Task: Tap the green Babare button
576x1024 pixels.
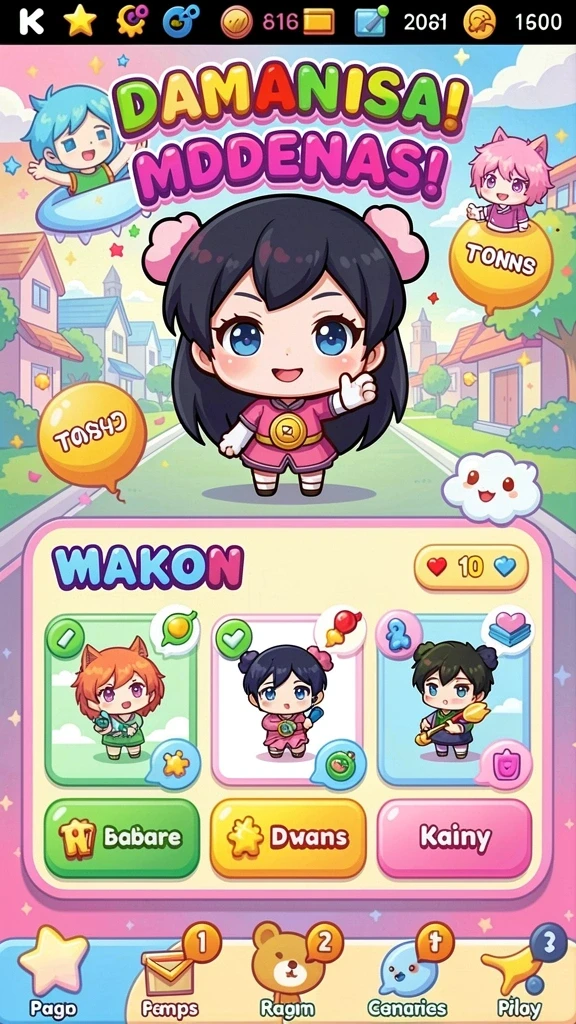Action: pyautogui.click(x=121, y=838)
